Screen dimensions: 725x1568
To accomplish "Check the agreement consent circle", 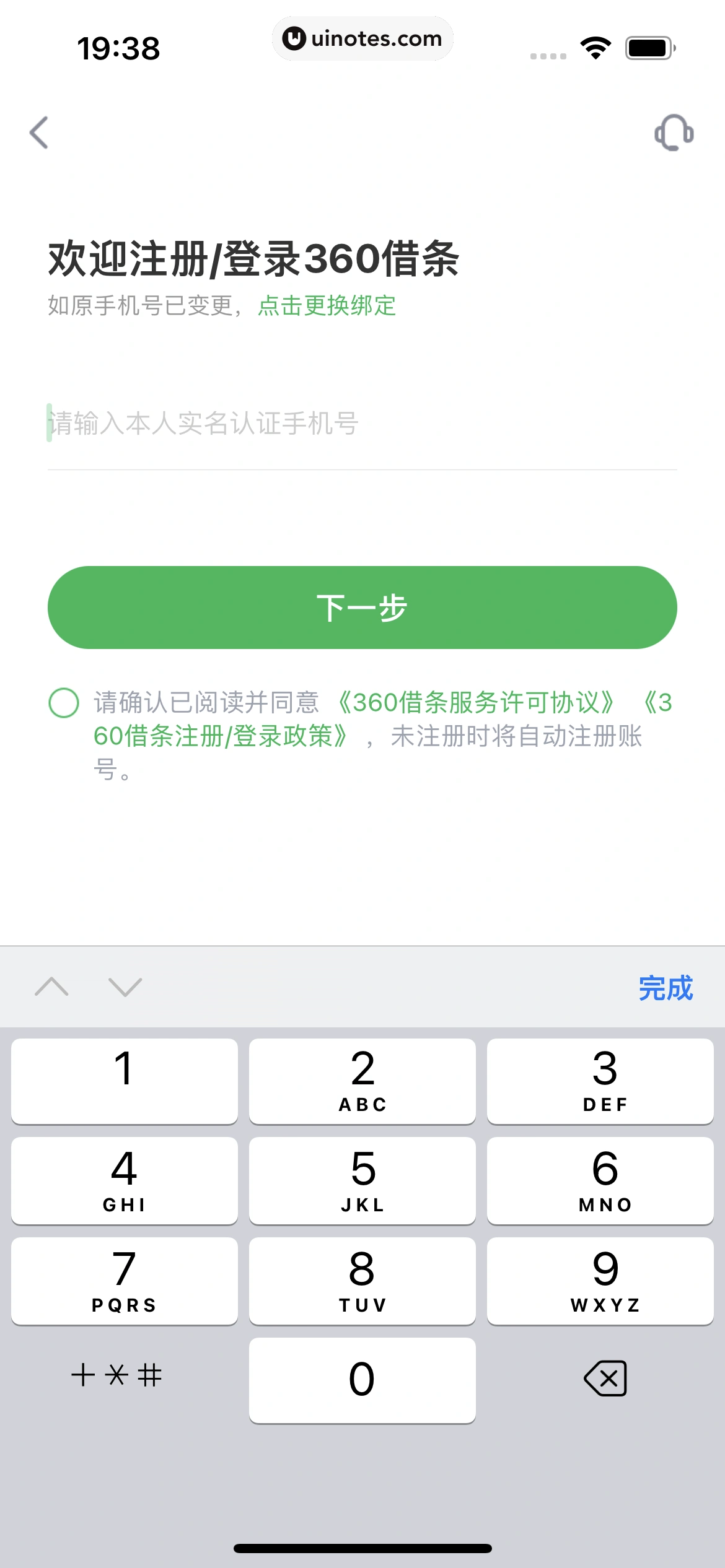I will pyautogui.click(x=64, y=703).
